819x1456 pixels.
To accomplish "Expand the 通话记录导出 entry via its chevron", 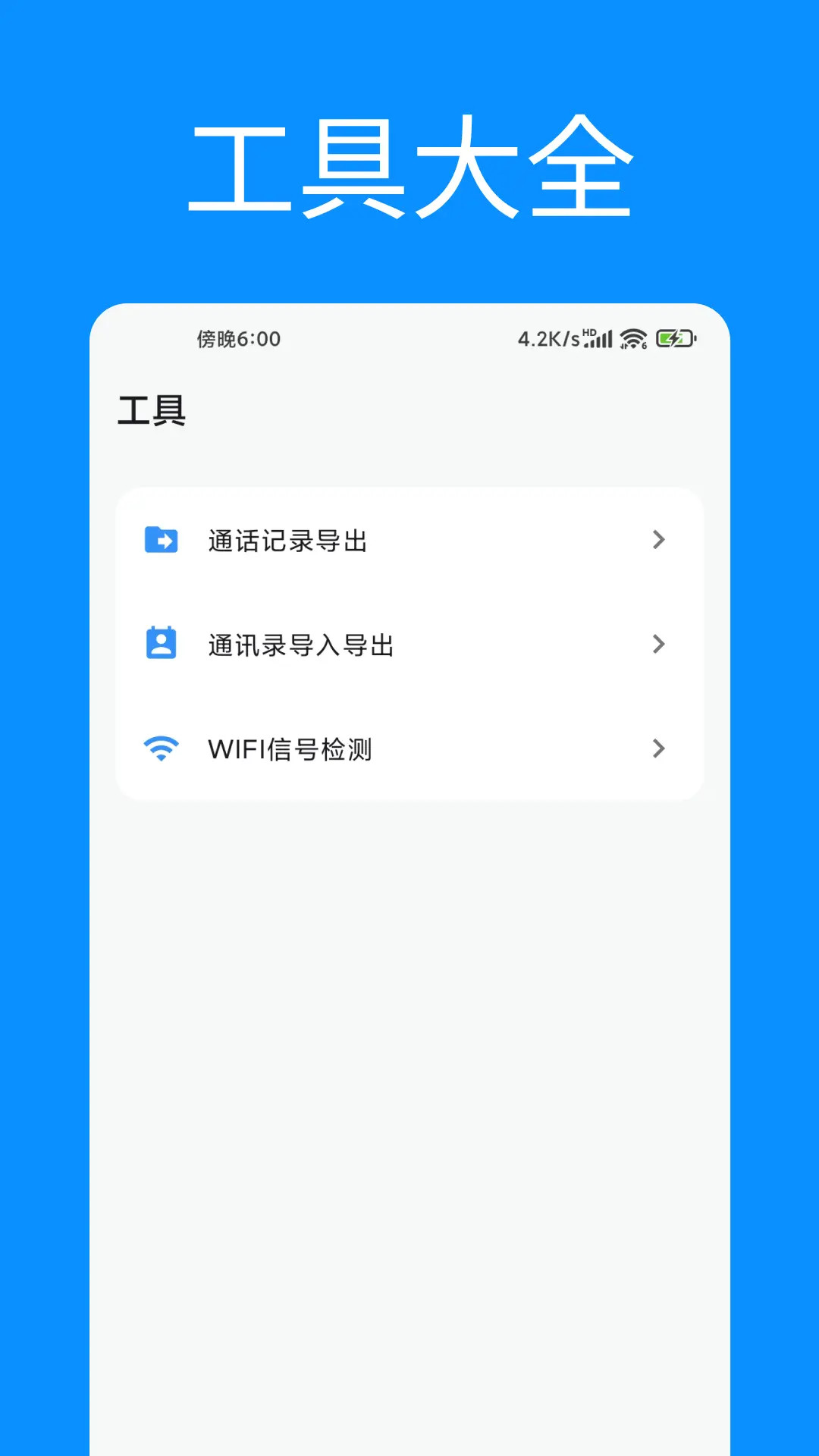I will 657,540.
